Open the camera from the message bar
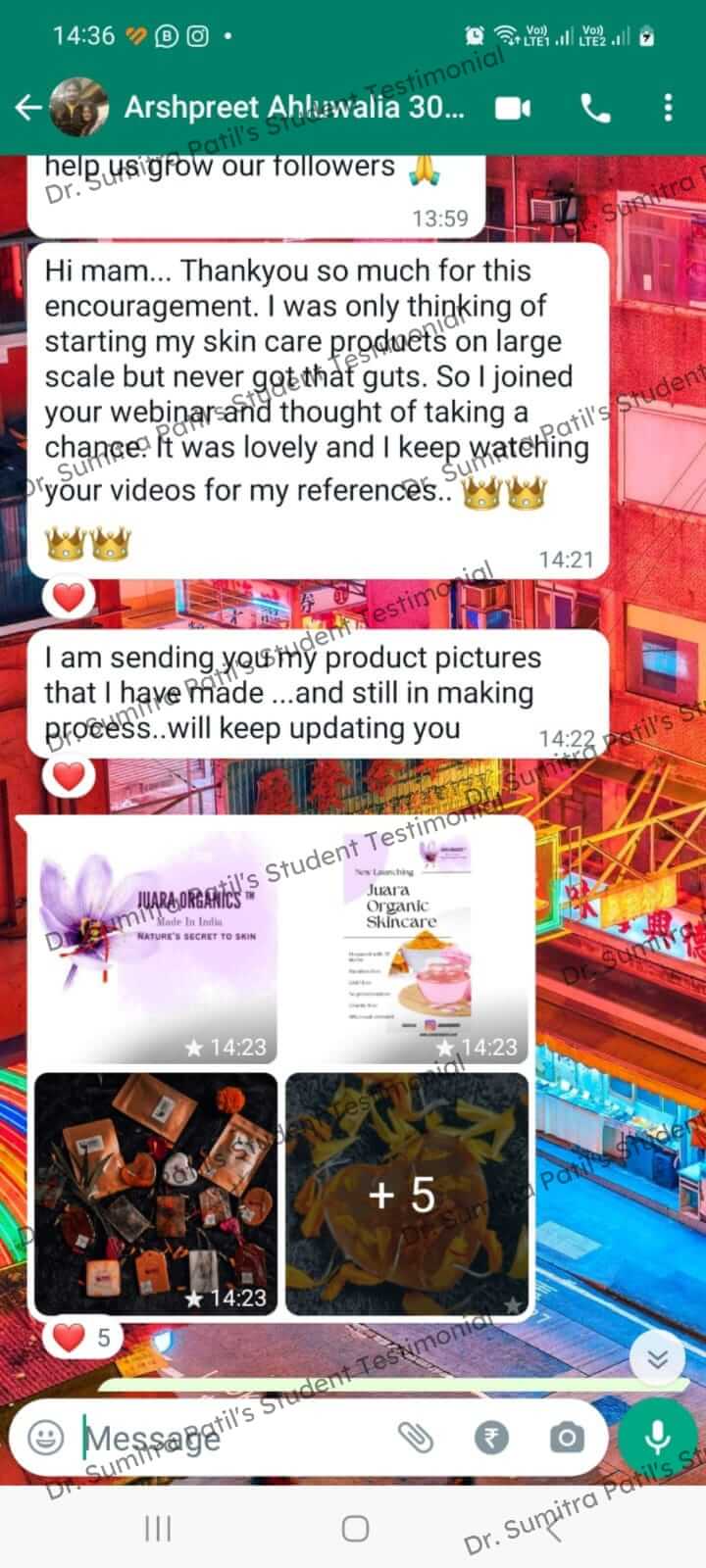This screenshot has width=706, height=1568. 566,1438
